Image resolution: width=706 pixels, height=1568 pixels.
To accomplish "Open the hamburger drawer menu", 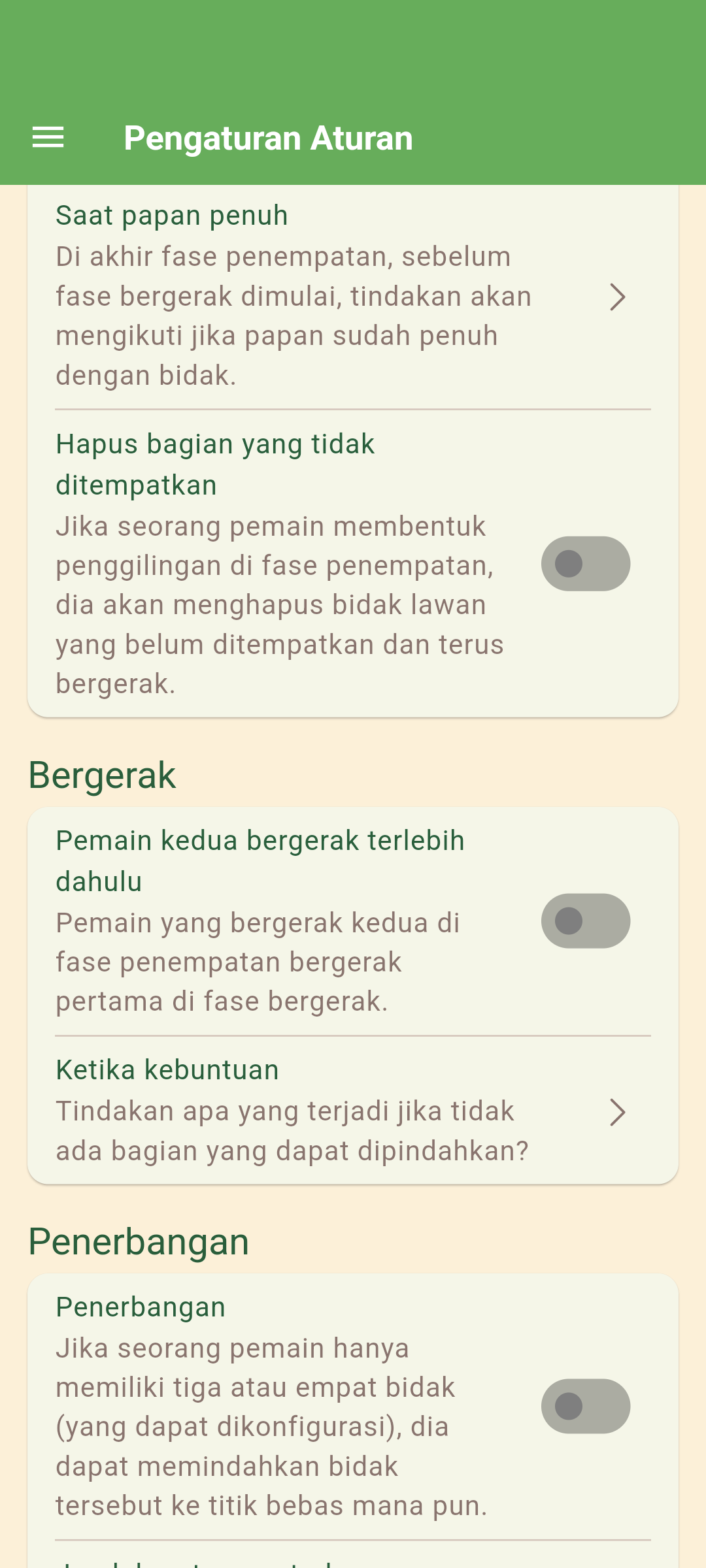I will tap(48, 138).
